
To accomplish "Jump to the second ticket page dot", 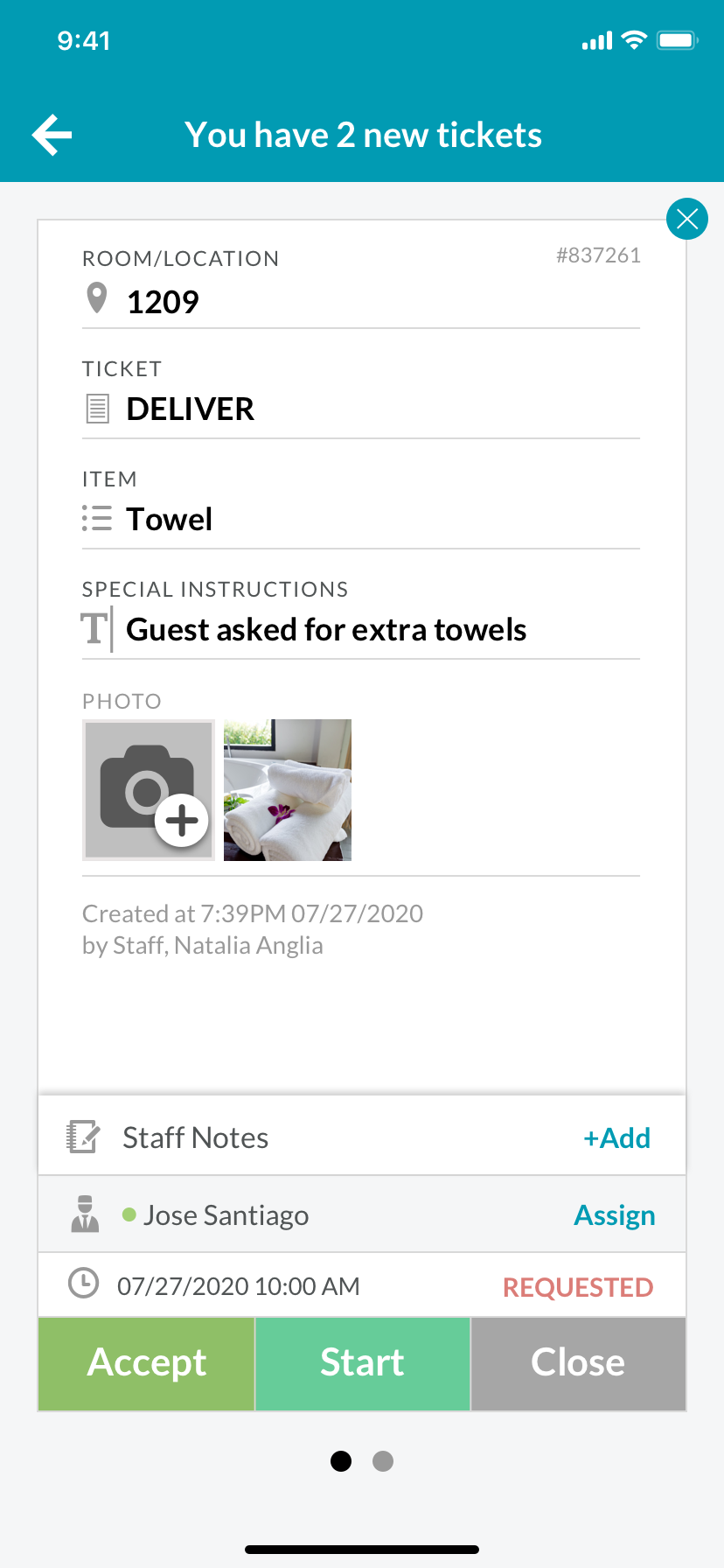I will (383, 1461).
